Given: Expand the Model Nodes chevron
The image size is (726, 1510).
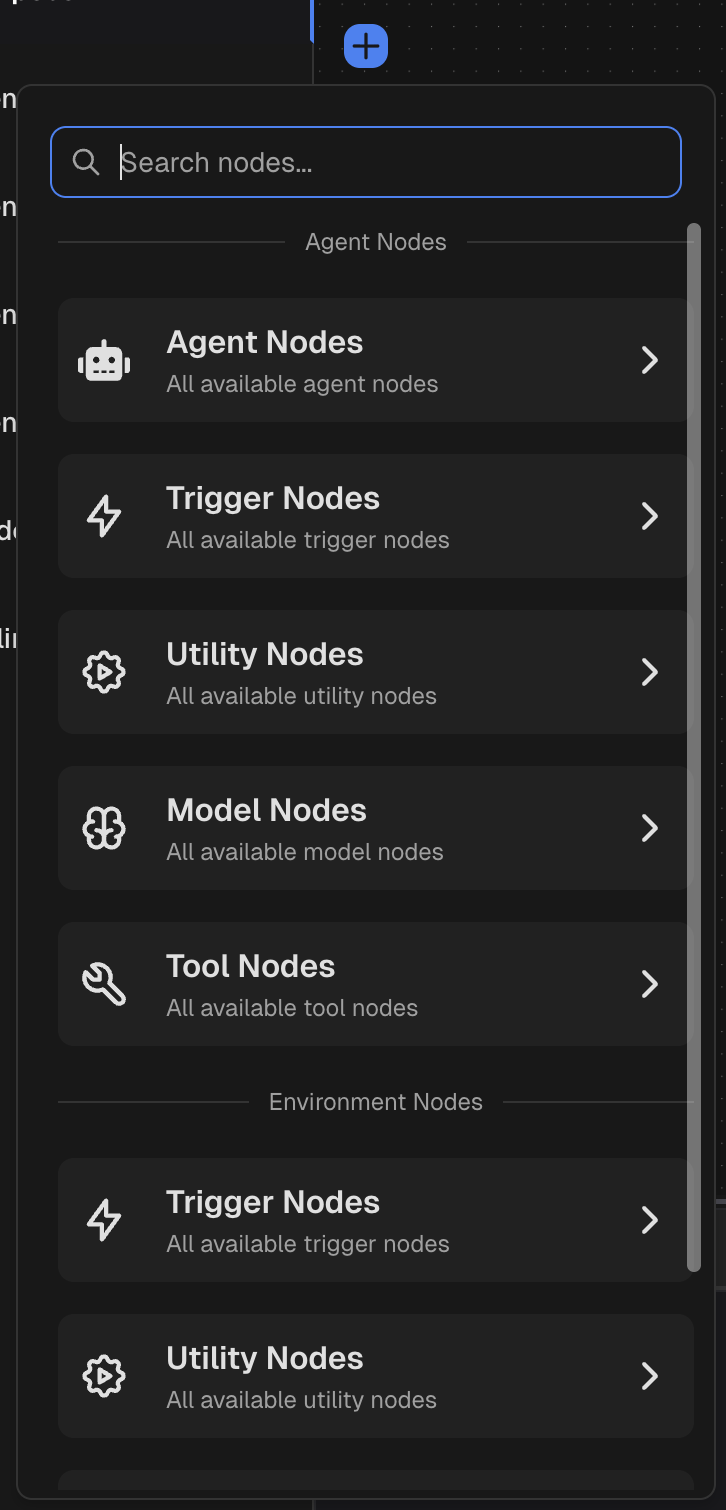Looking at the screenshot, I should click(649, 828).
